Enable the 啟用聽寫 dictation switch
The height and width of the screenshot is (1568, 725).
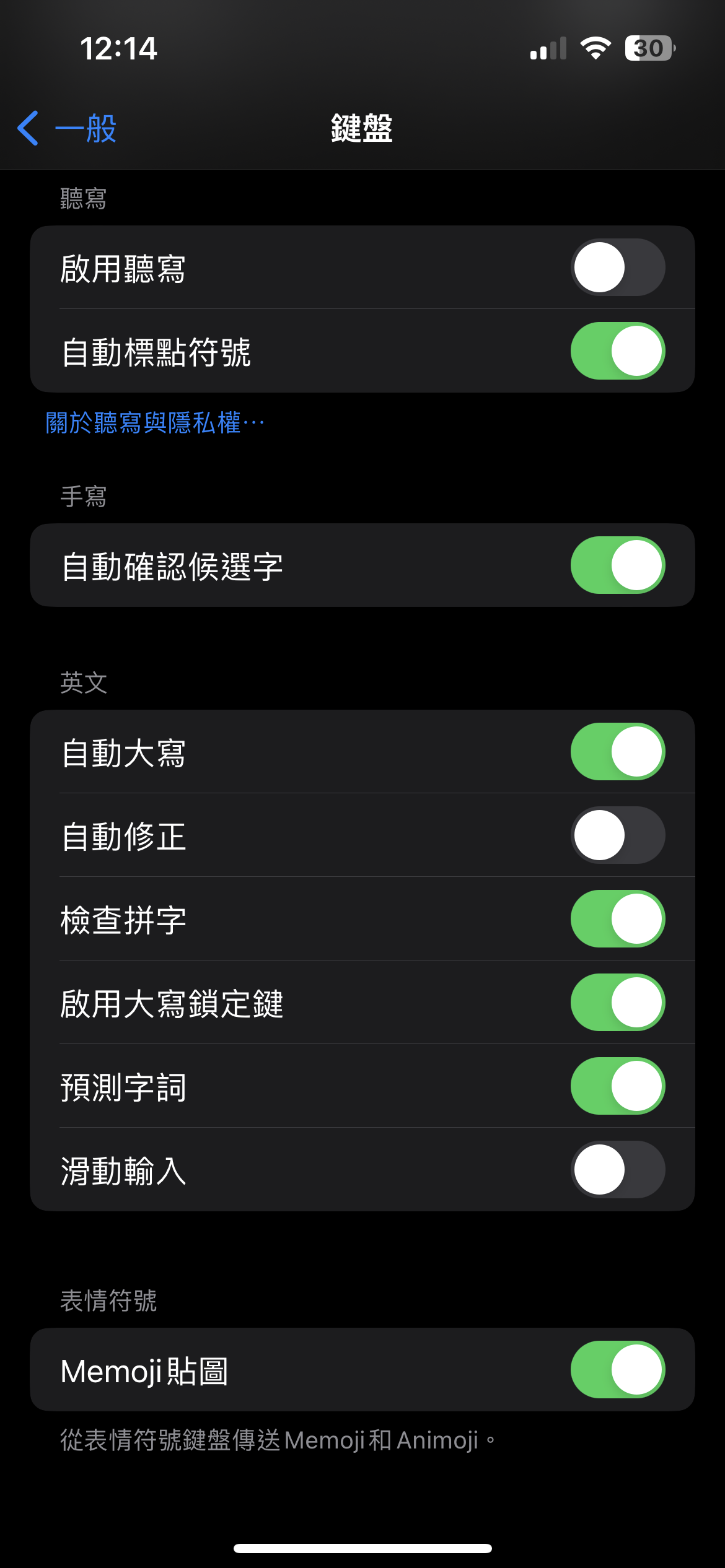tap(618, 268)
